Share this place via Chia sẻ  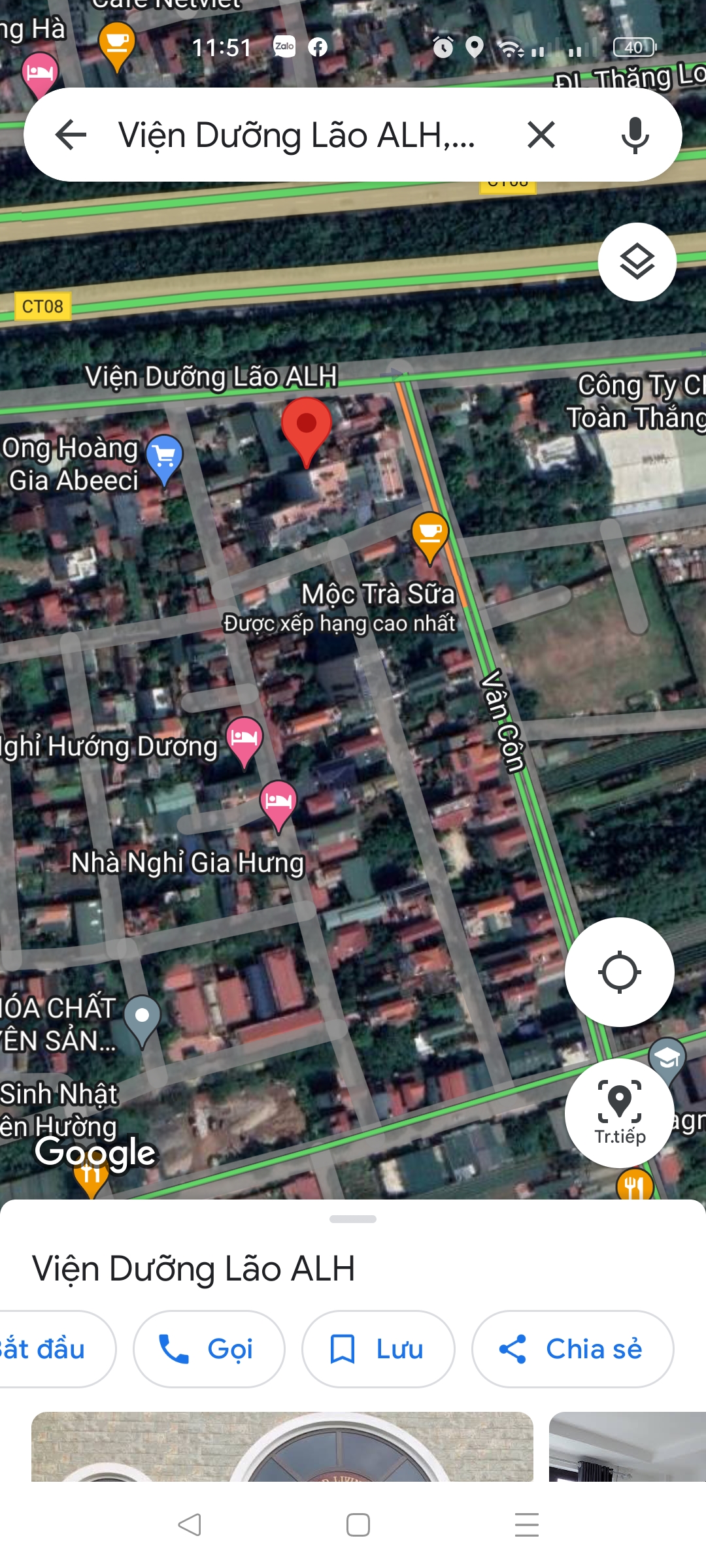coord(572,1349)
